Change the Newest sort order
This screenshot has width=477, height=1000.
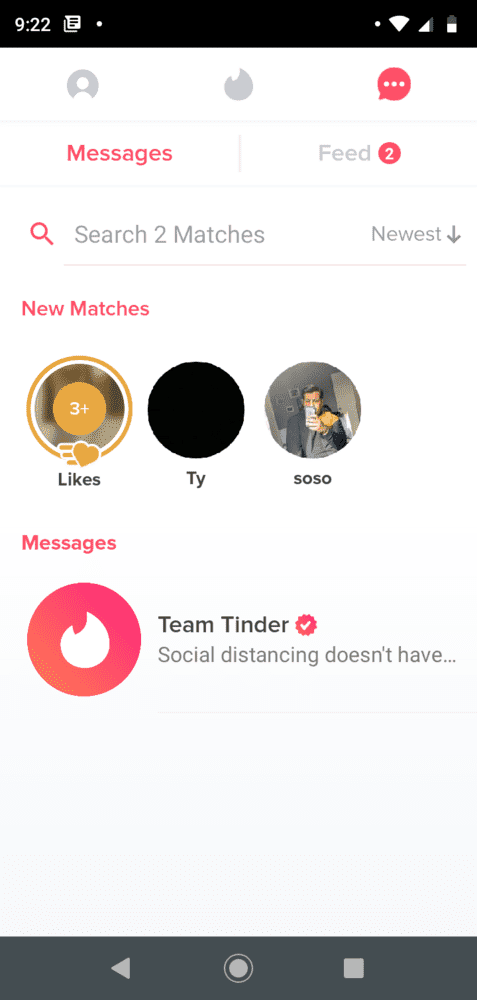pyautogui.click(x=416, y=234)
